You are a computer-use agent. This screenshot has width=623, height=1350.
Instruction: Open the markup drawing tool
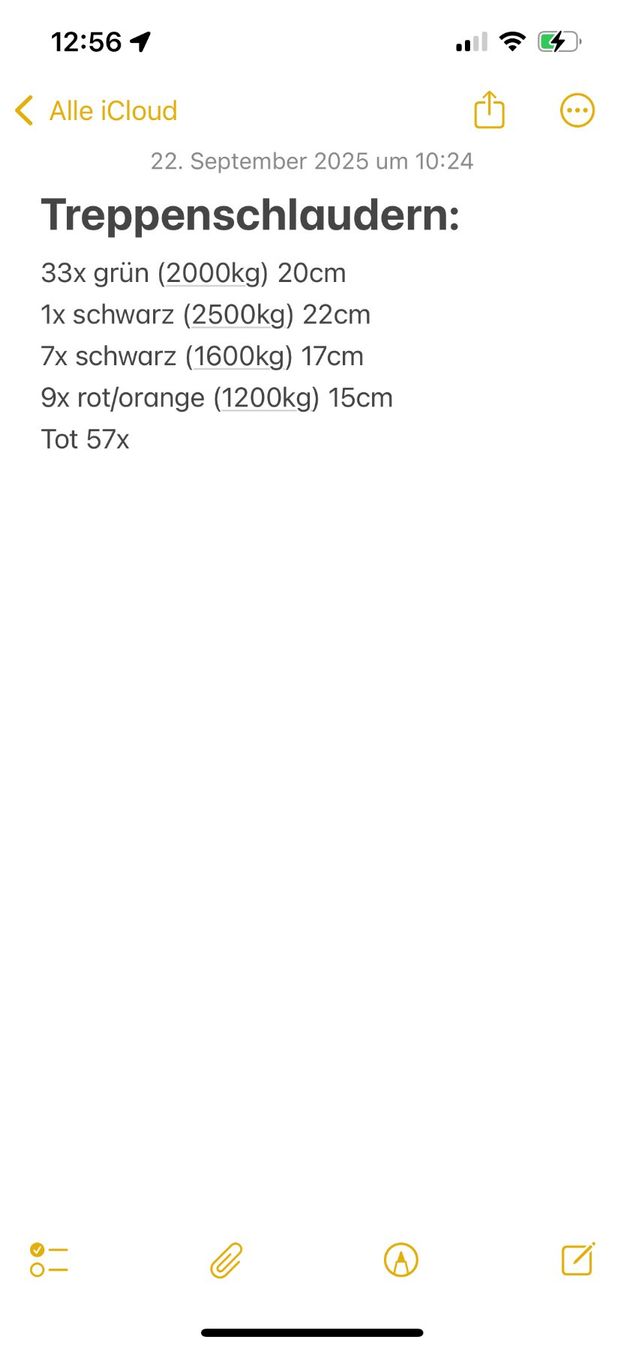tap(401, 1260)
